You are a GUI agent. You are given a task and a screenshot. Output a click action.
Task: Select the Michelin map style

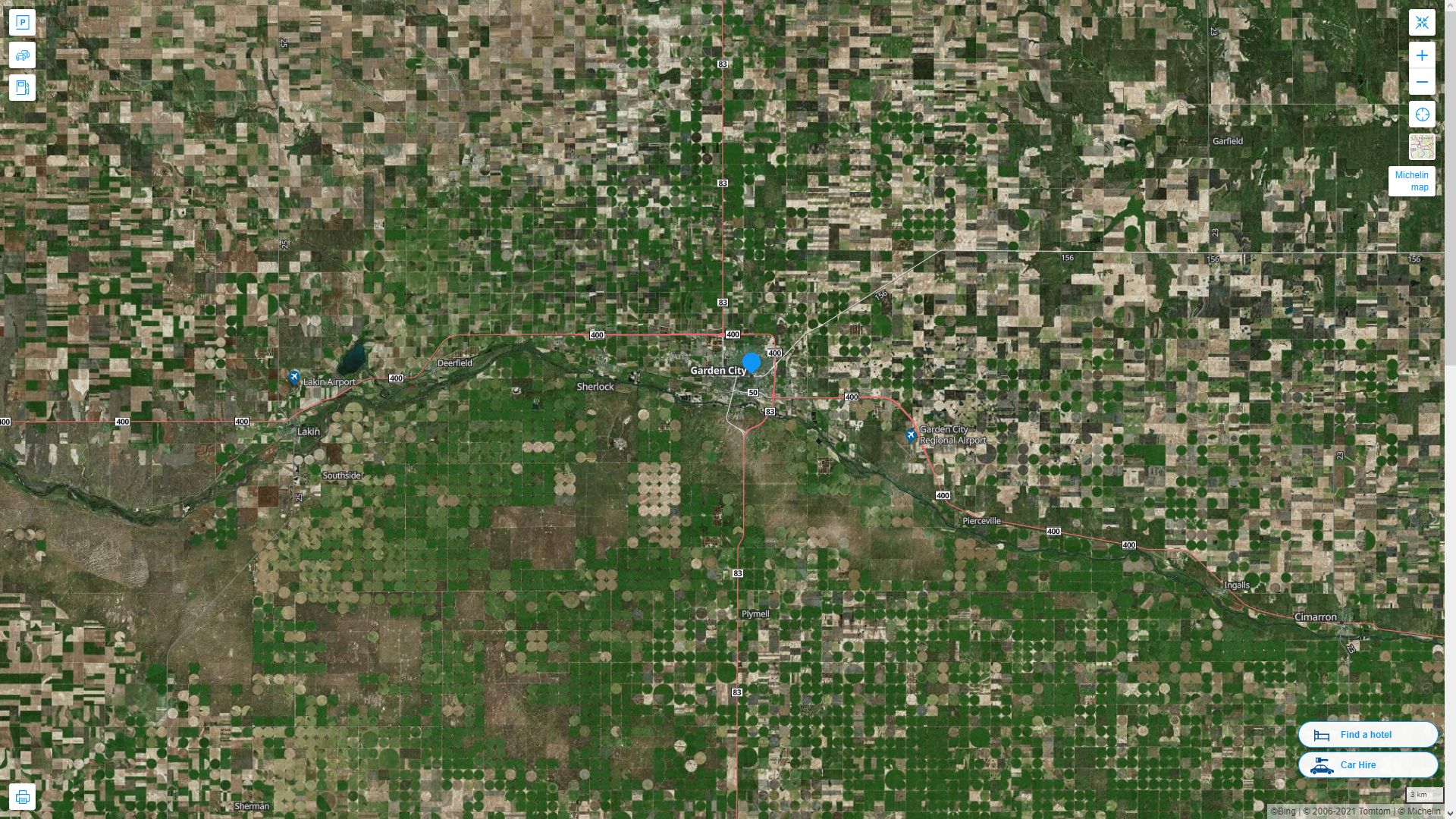click(1411, 181)
